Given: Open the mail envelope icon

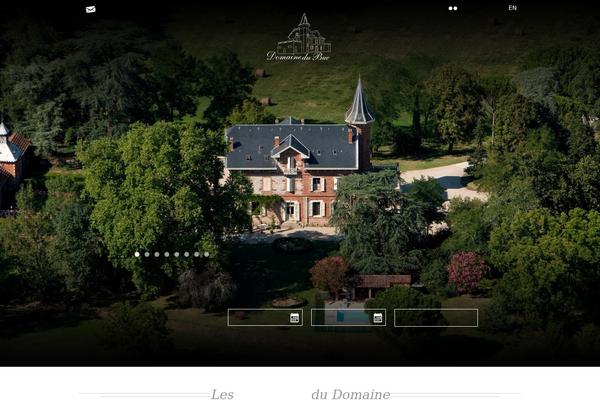Looking at the screenshot, I should click(x=91, y=9).
